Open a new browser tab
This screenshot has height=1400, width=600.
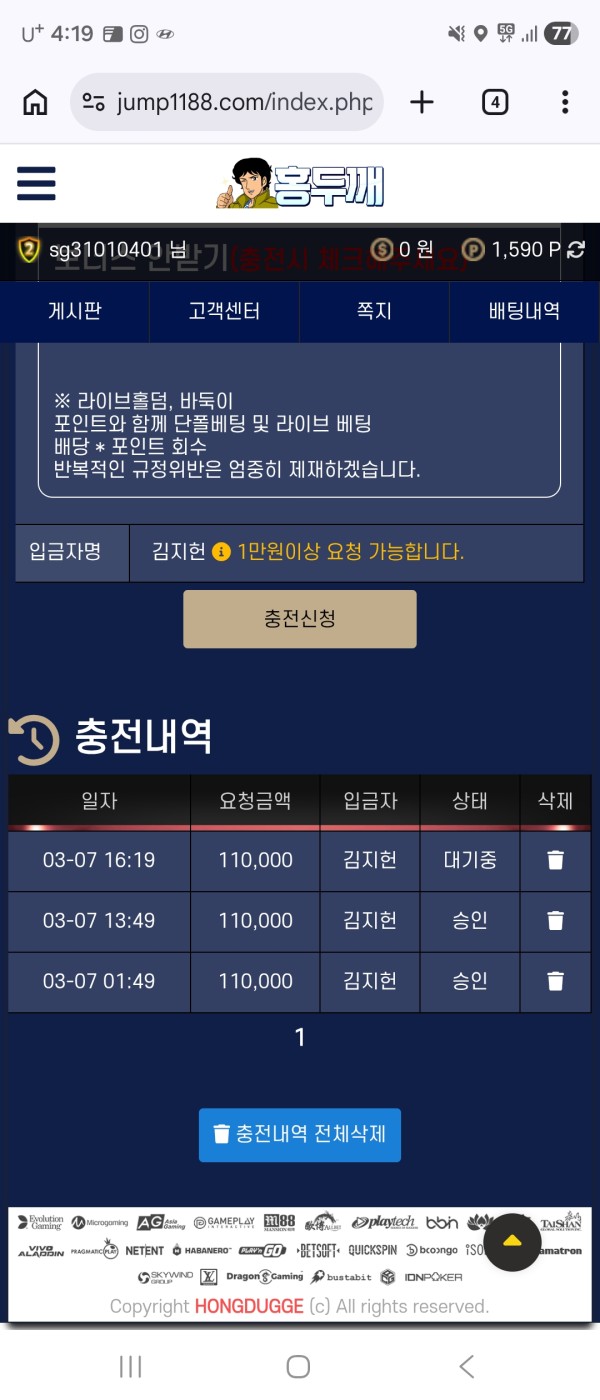coord(422,102)
